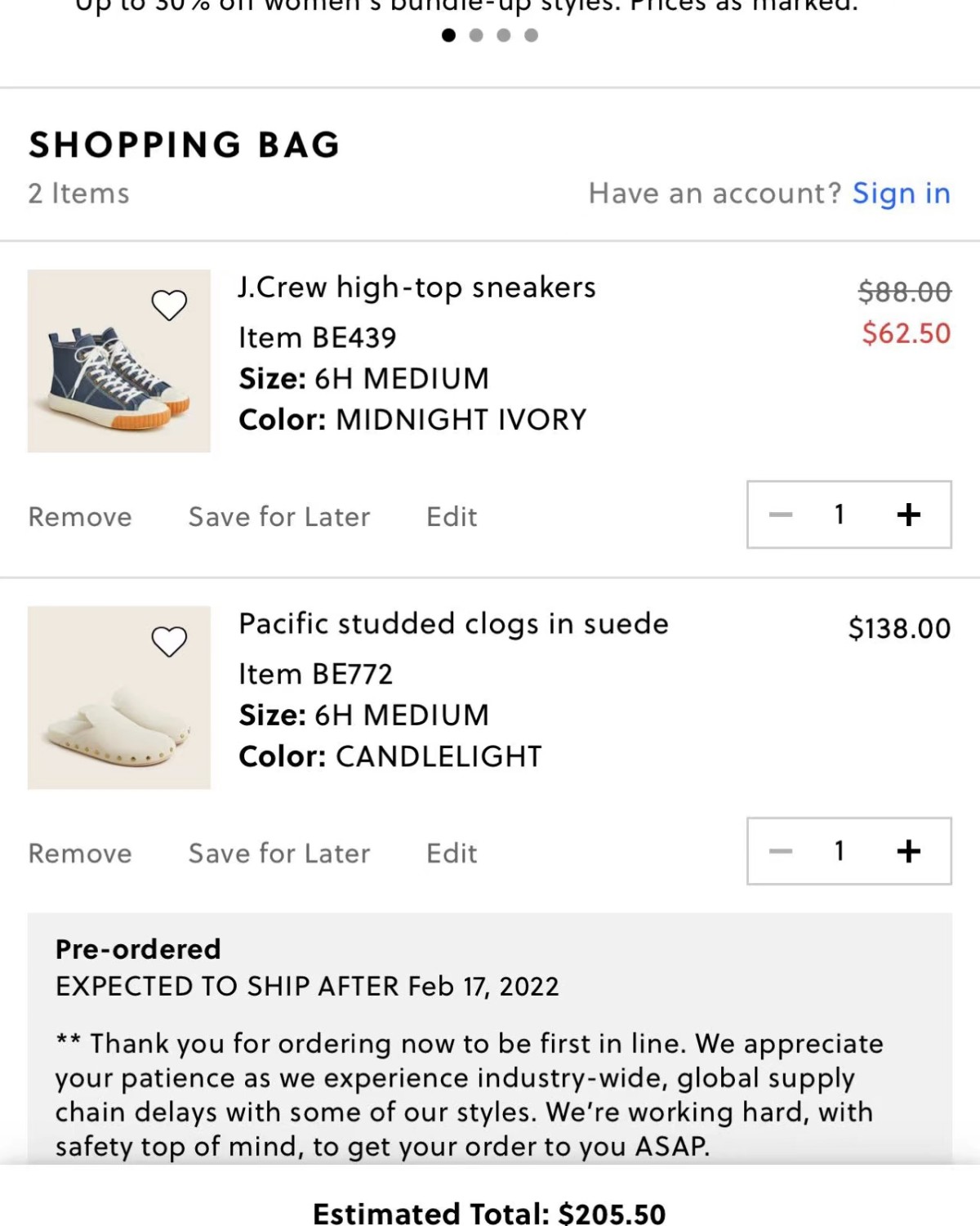Screen dimensions: 980x1226
Task: Increase clogs quantity with plus icon
Action: click(909, 851)
